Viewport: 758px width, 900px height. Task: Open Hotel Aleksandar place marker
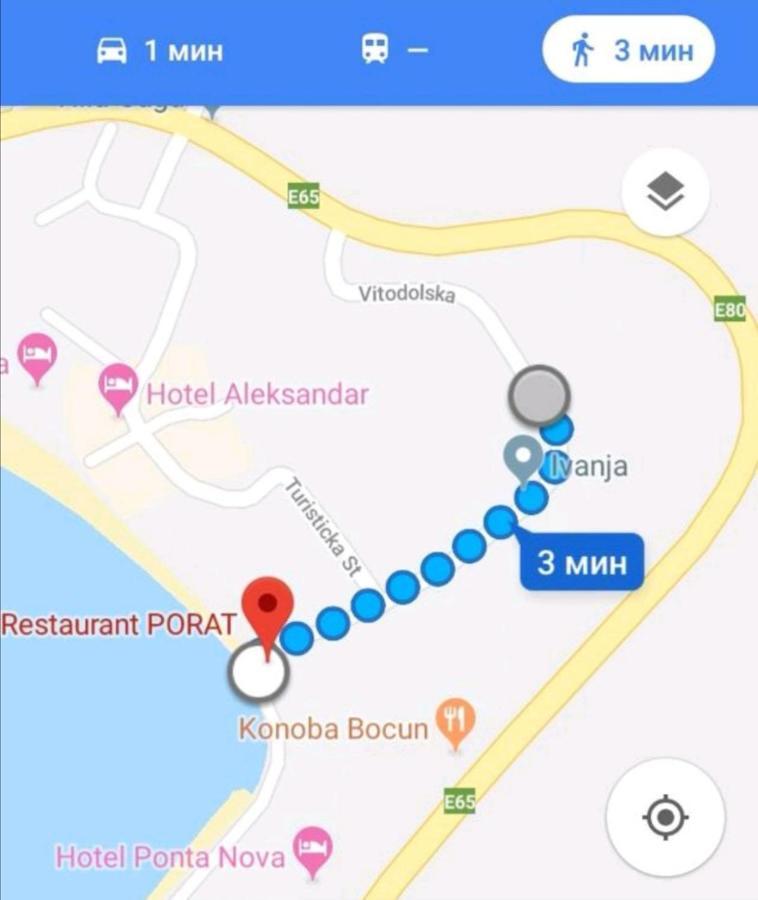pyautogui.click(x=119, y=388)
